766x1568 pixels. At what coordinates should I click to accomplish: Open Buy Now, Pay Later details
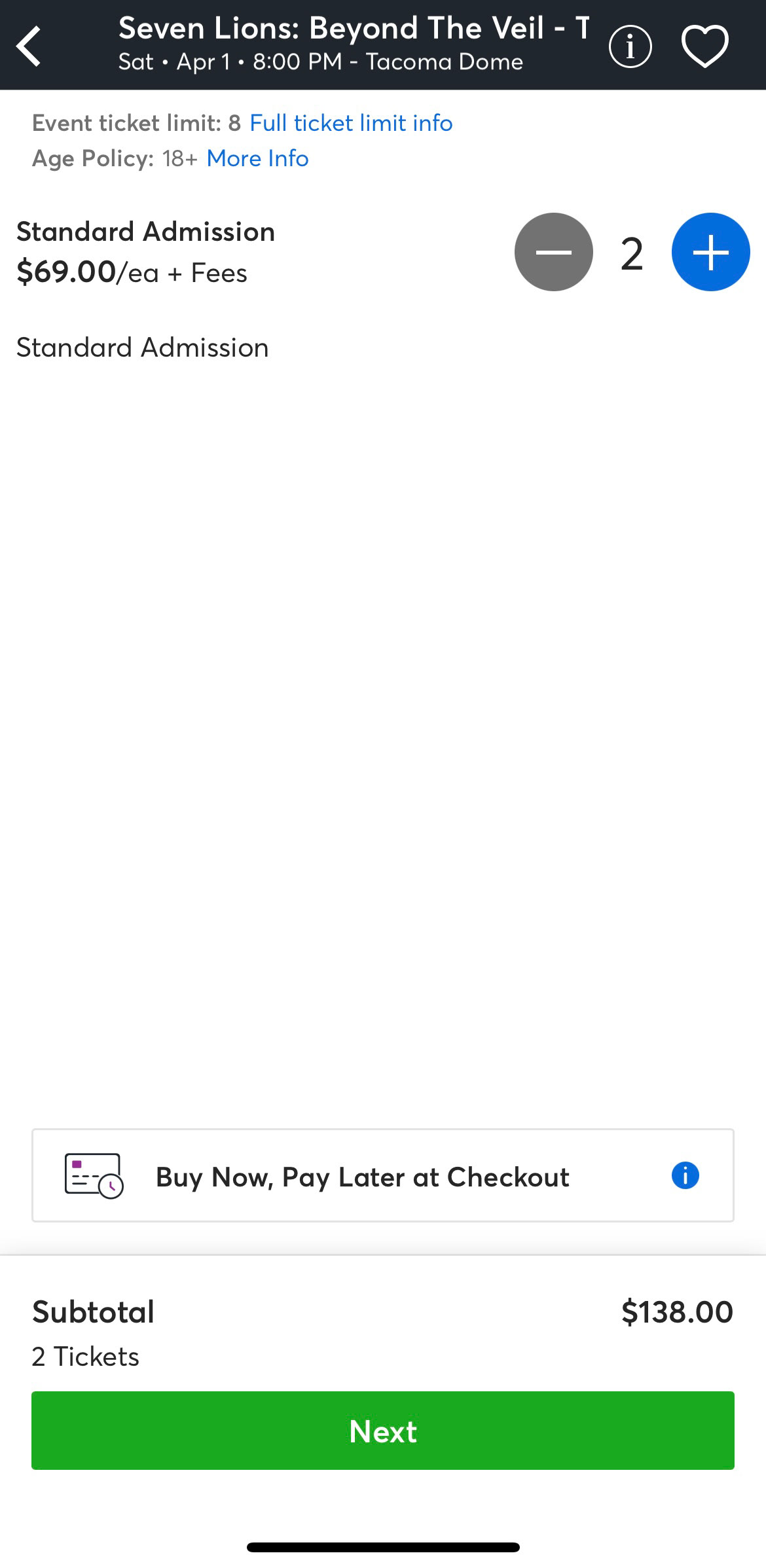point(685,1175)
